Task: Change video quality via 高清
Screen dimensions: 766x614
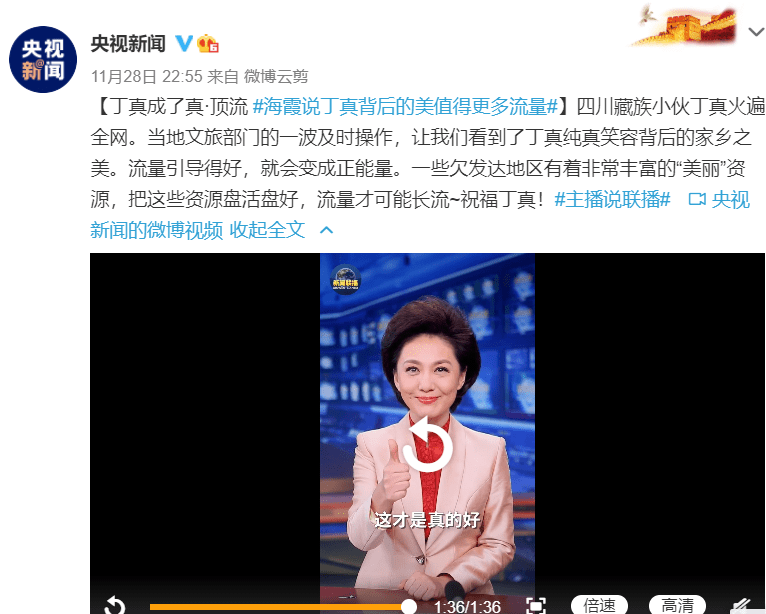Action: coord(677,605)
